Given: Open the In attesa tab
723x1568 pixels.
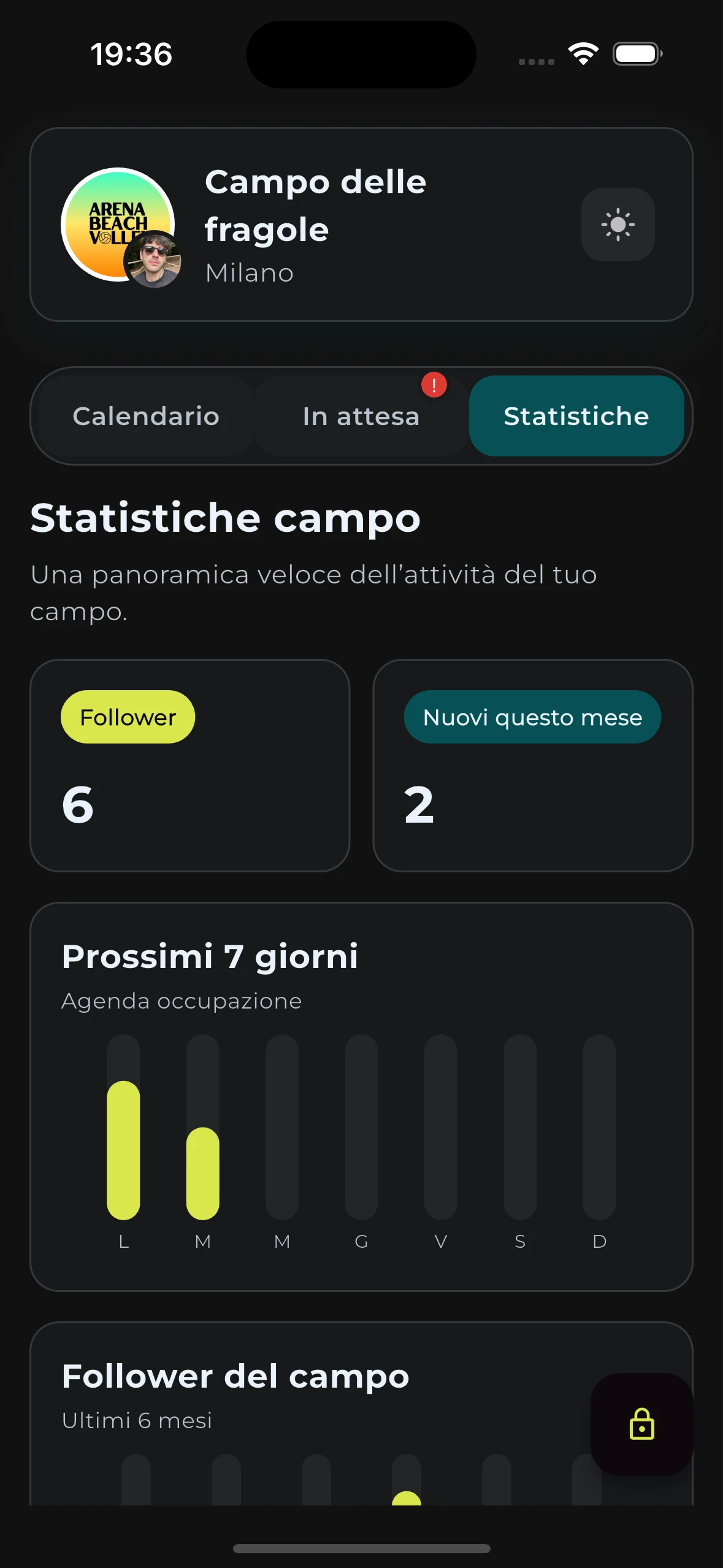Looking at the screenshot, I should (x=361, y=416).
